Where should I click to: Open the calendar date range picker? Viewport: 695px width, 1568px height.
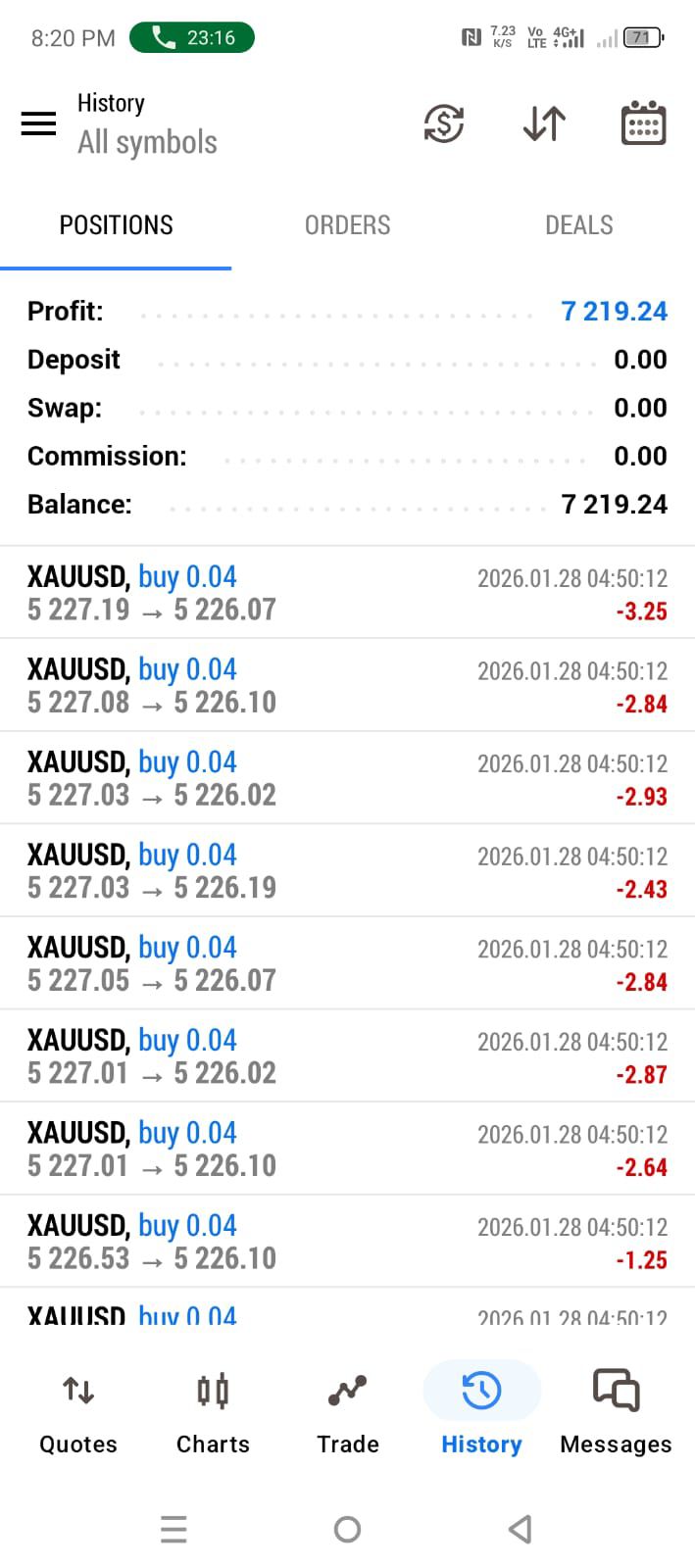point(644,124)
